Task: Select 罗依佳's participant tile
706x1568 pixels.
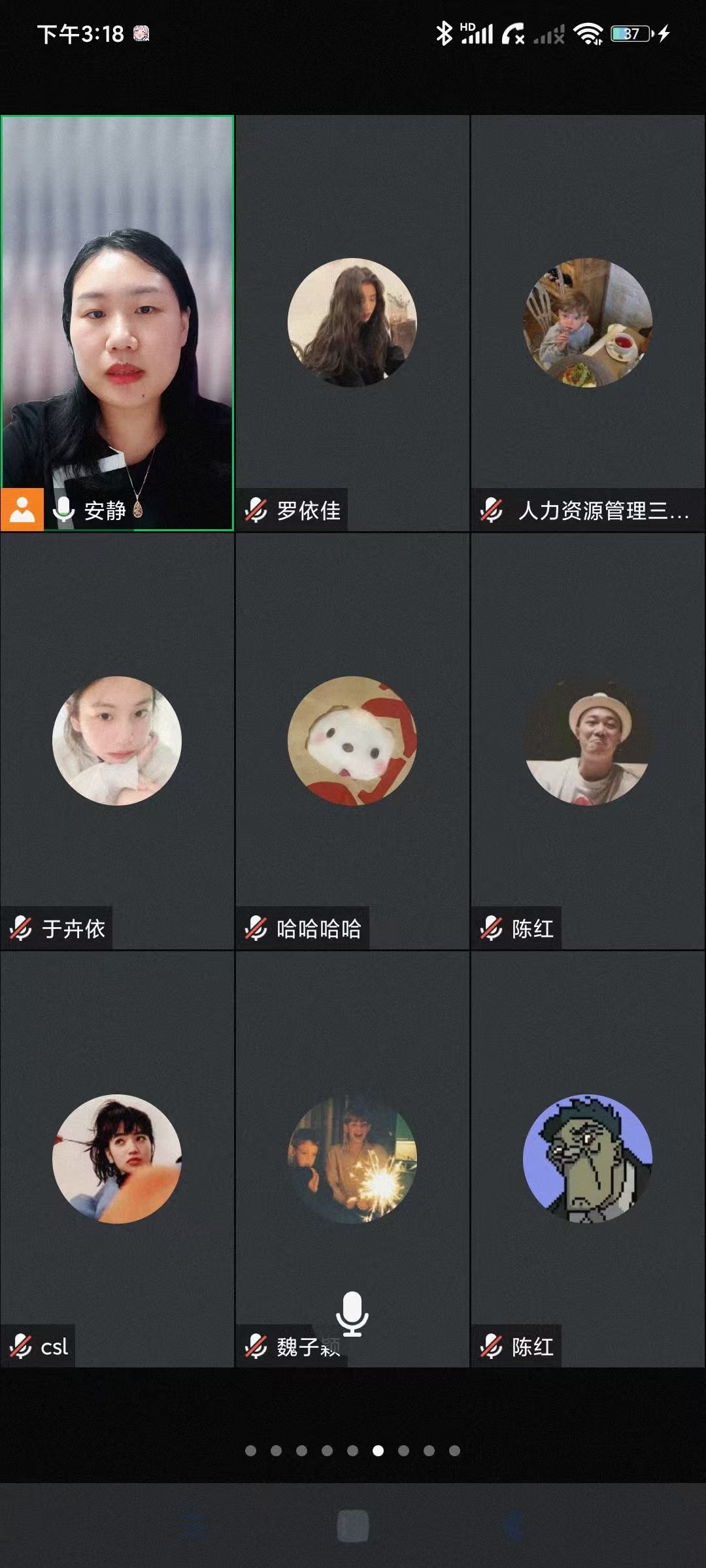Action: pyautogui.click(x=352, y=323)
